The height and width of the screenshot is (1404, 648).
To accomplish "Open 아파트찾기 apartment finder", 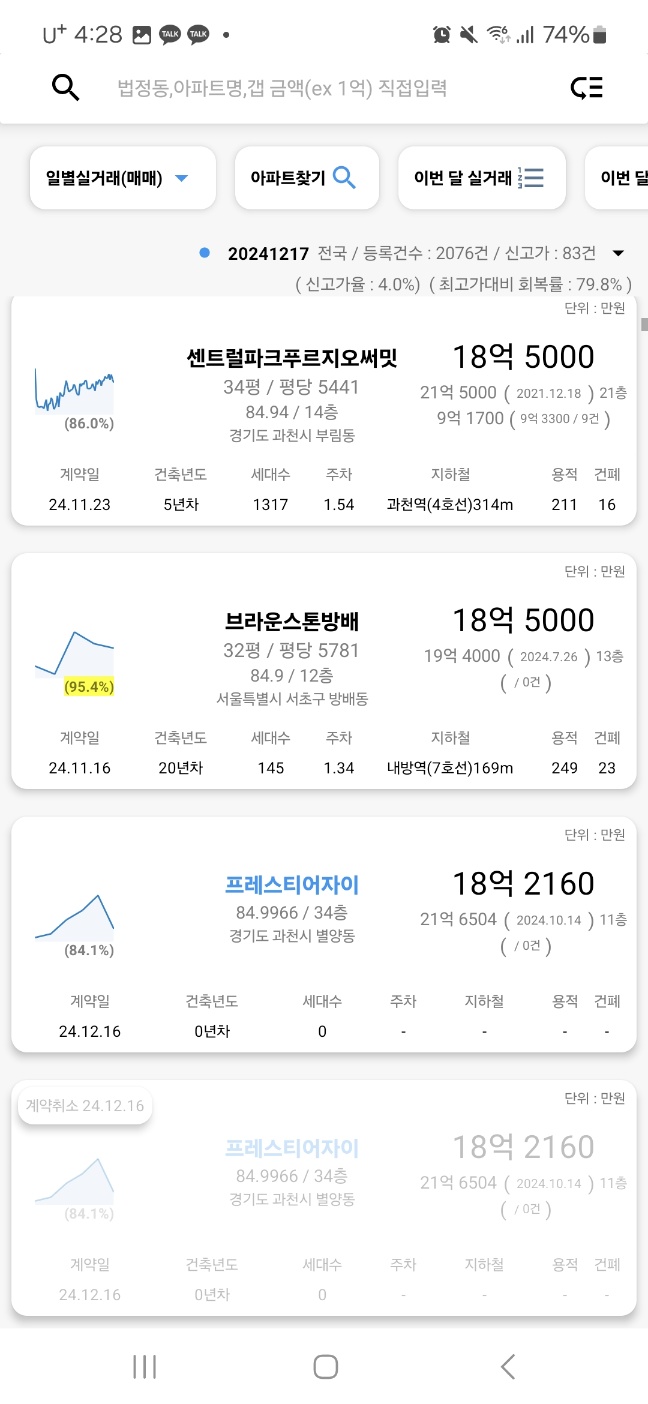I will coord(306,178).
